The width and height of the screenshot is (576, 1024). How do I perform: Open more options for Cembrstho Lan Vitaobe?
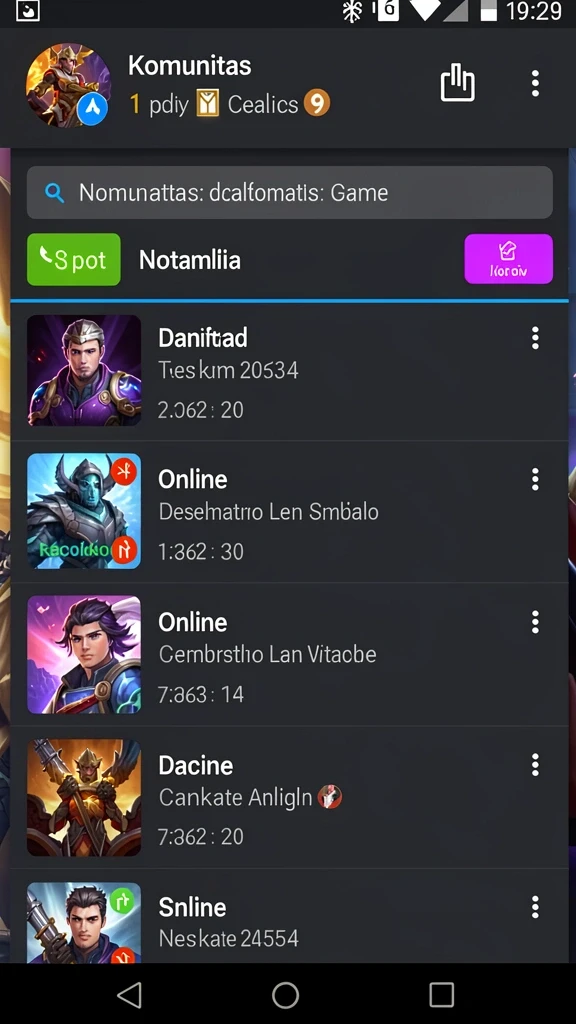tap(535, 622)
